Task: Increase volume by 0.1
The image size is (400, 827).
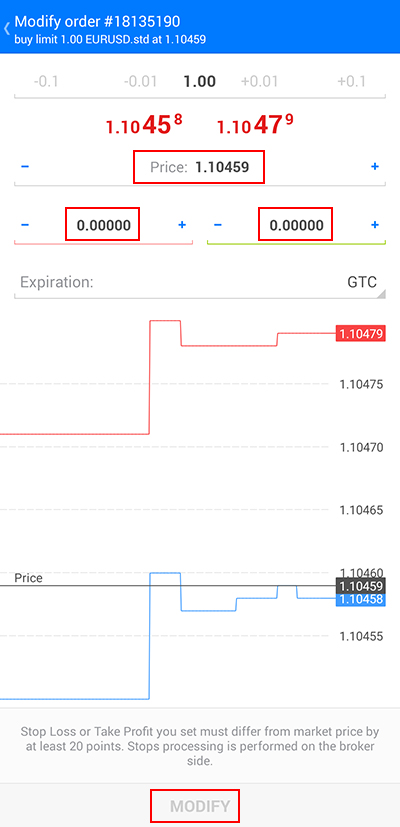Action: 351,82
